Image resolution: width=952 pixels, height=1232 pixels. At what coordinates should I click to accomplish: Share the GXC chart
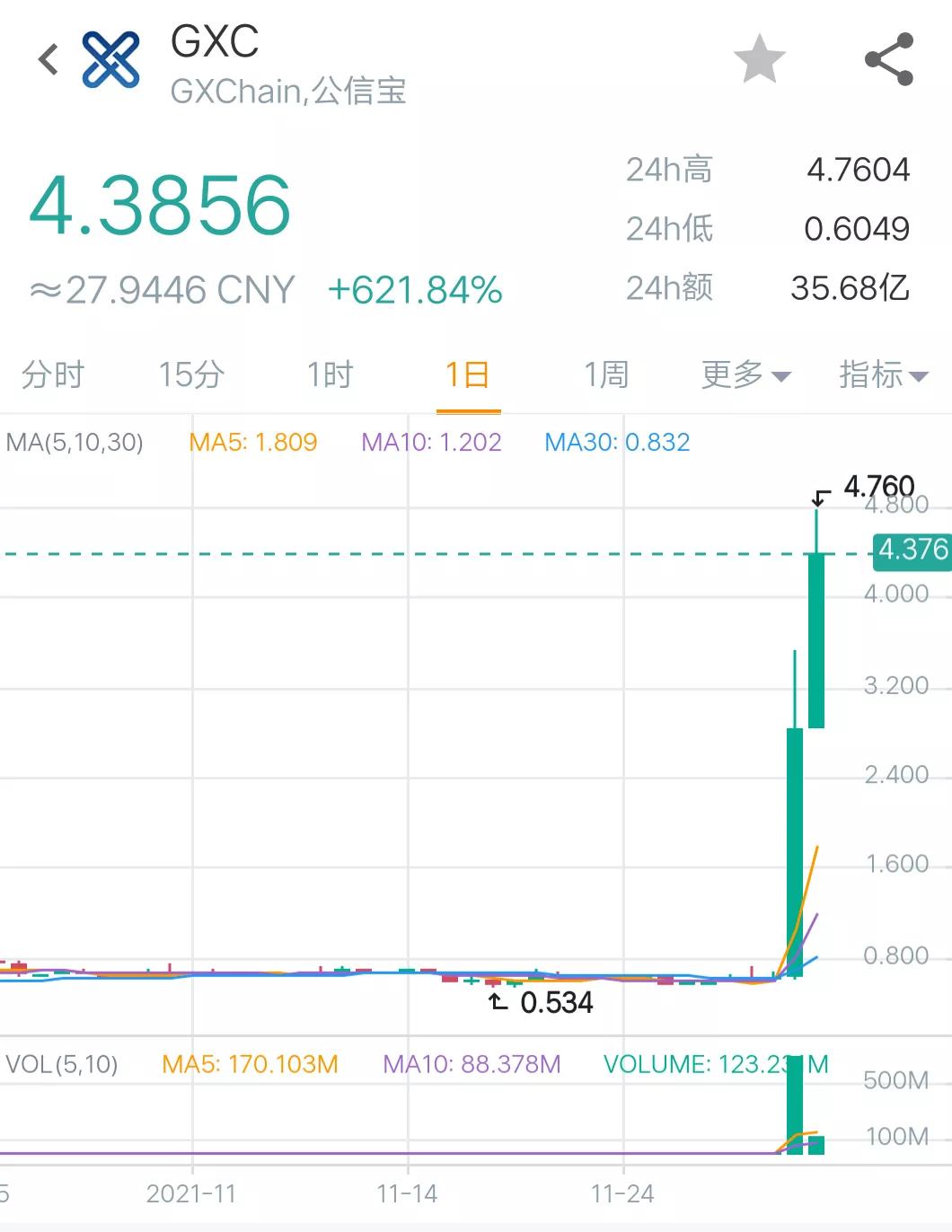pos(889,59)
